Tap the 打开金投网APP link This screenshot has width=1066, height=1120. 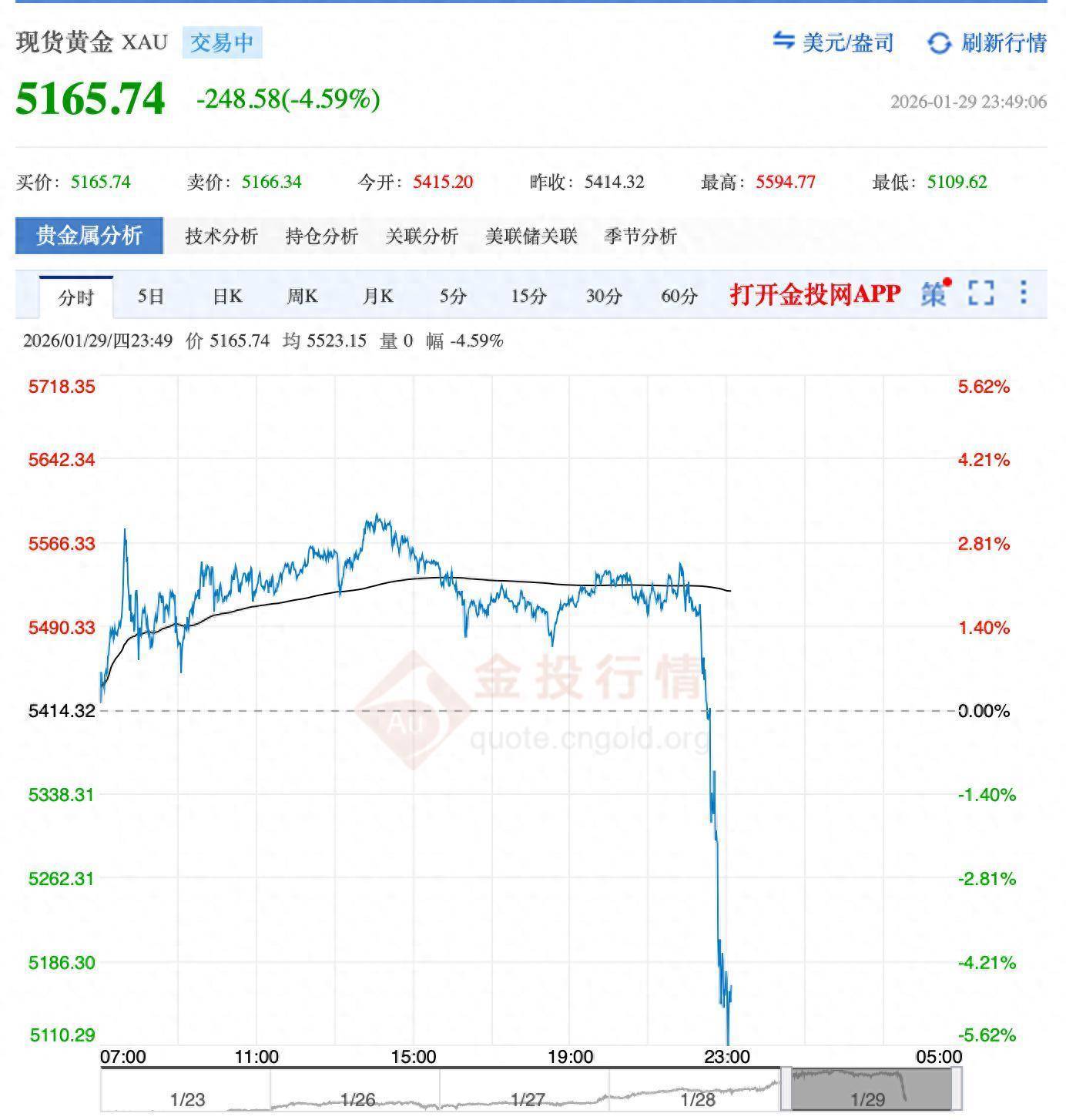coord(815,294)
